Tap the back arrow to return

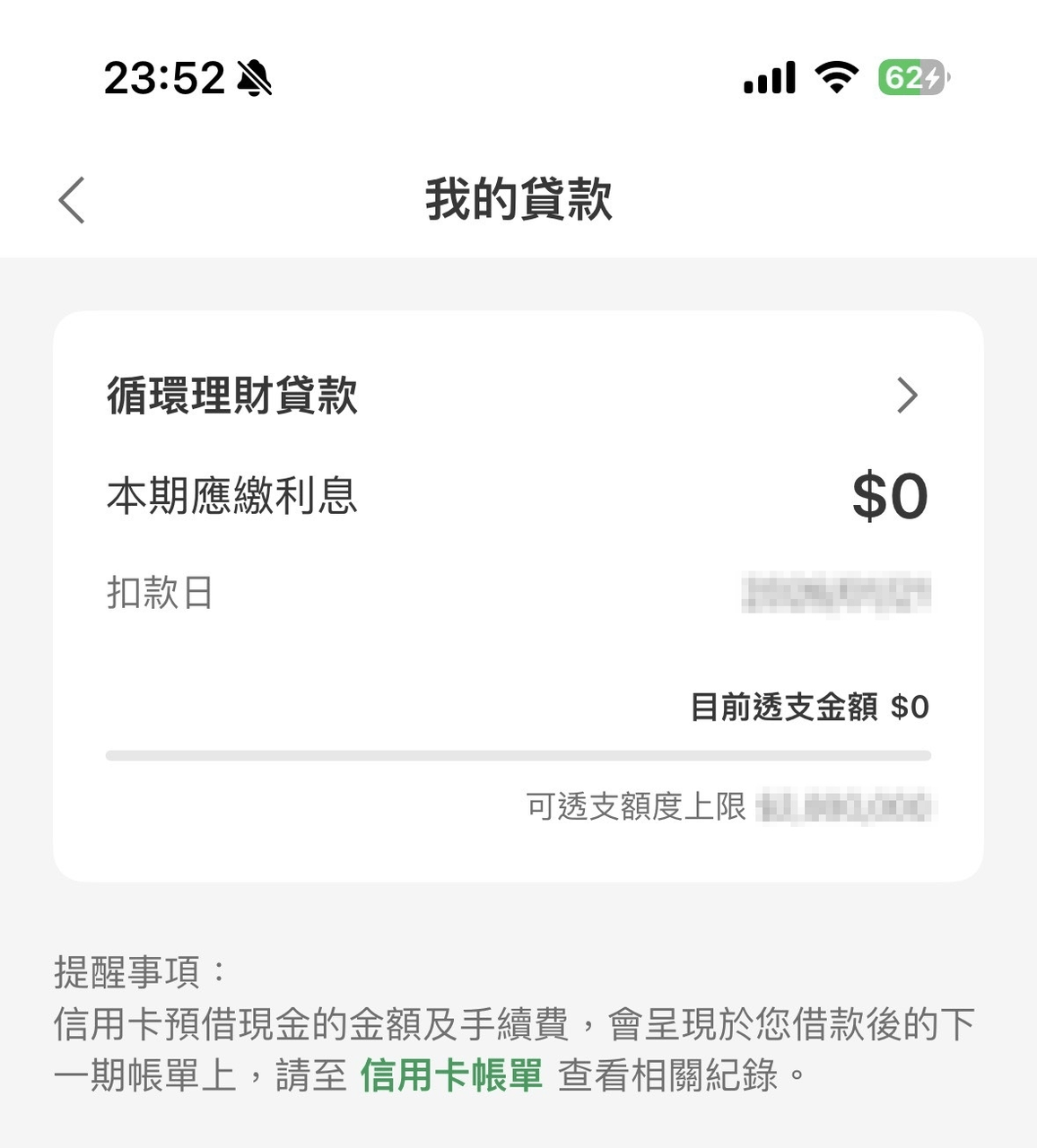(71, 200)
